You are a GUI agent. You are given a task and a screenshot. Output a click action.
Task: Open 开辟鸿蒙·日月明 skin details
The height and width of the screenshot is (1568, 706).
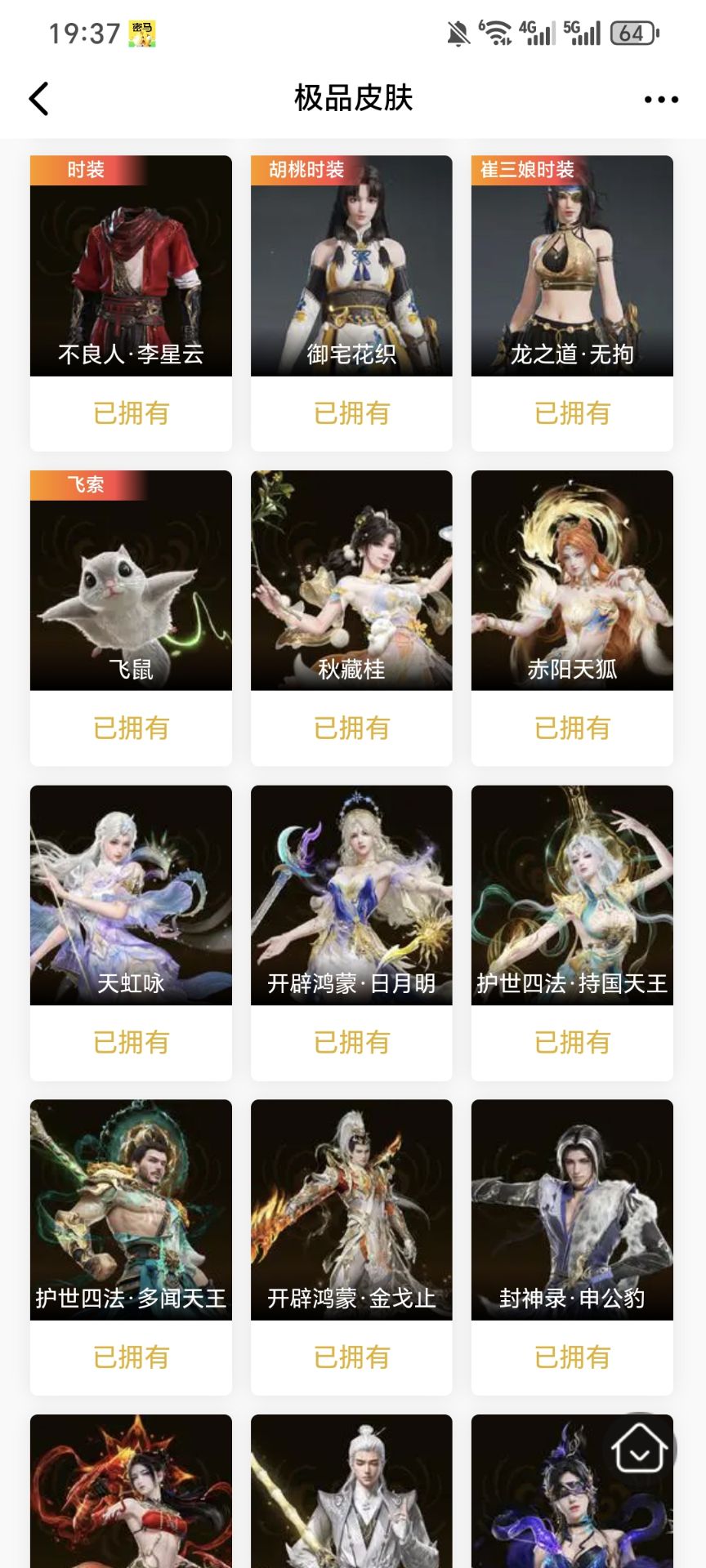[x=351, y=896]
